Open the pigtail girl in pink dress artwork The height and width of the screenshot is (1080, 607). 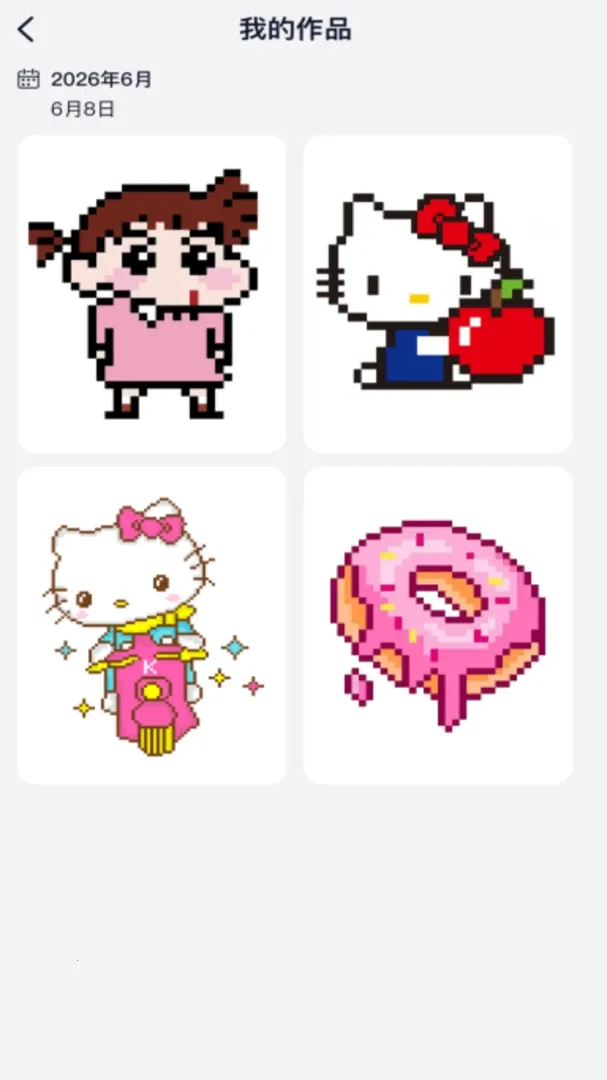[x=152, y=294]
